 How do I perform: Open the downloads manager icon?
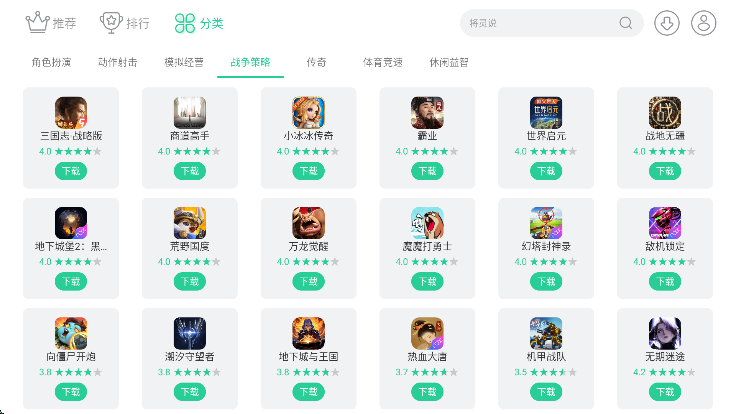tap(667, 23)
